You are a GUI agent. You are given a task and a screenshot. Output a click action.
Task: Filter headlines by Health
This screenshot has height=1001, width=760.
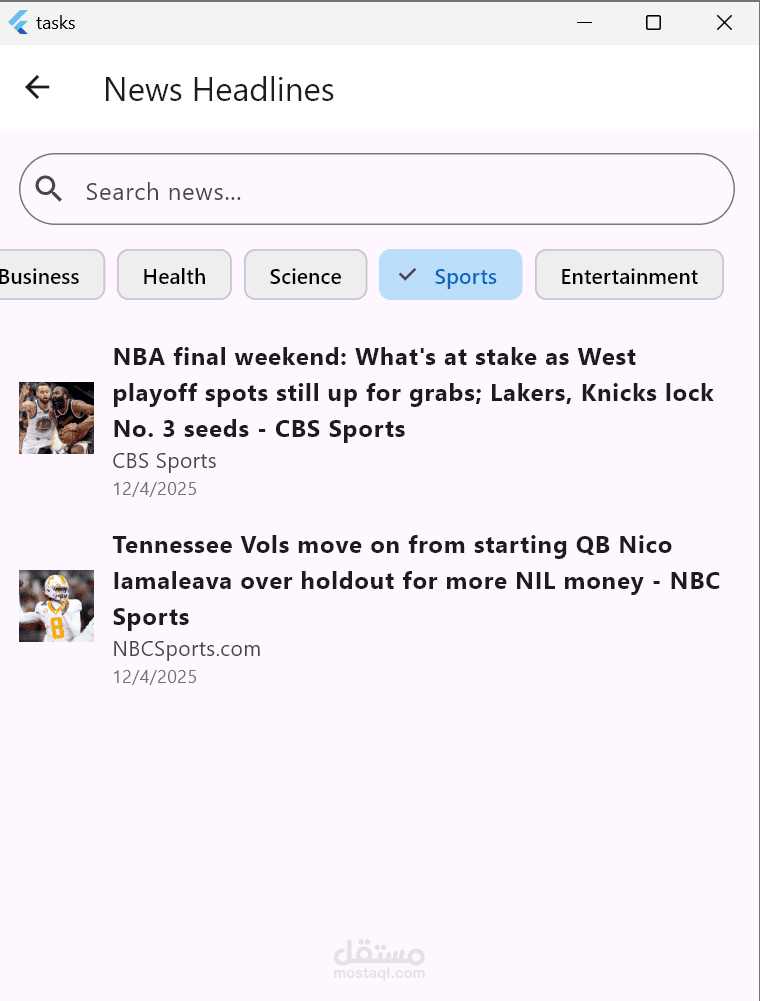174,276
